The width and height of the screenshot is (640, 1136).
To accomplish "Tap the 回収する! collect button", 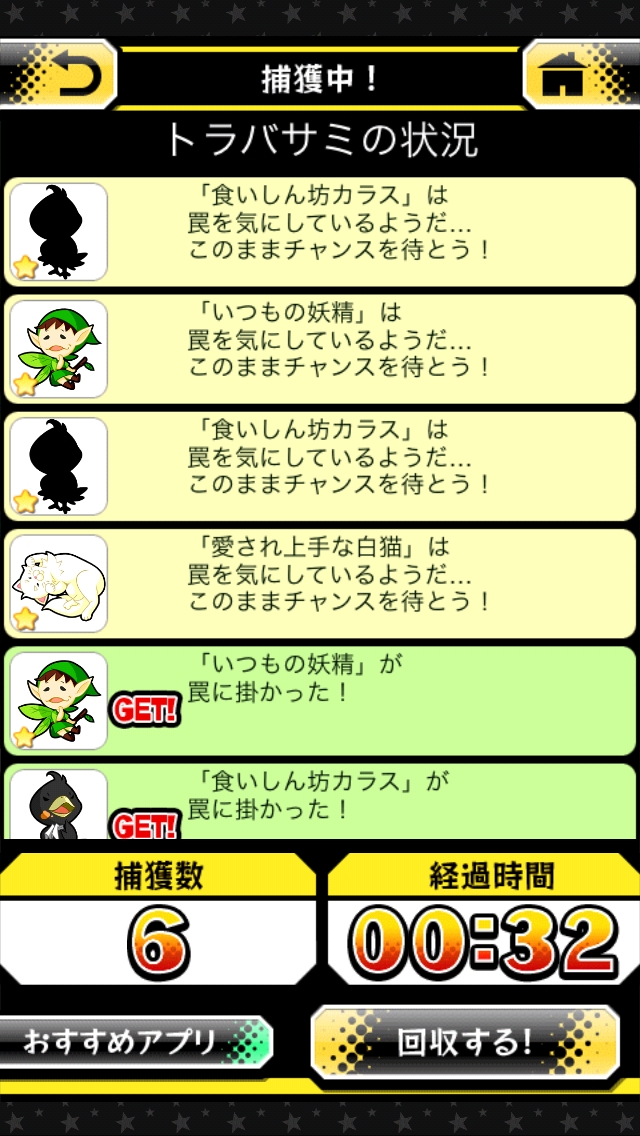I will pyautogui.click(x=466, y=1043).
